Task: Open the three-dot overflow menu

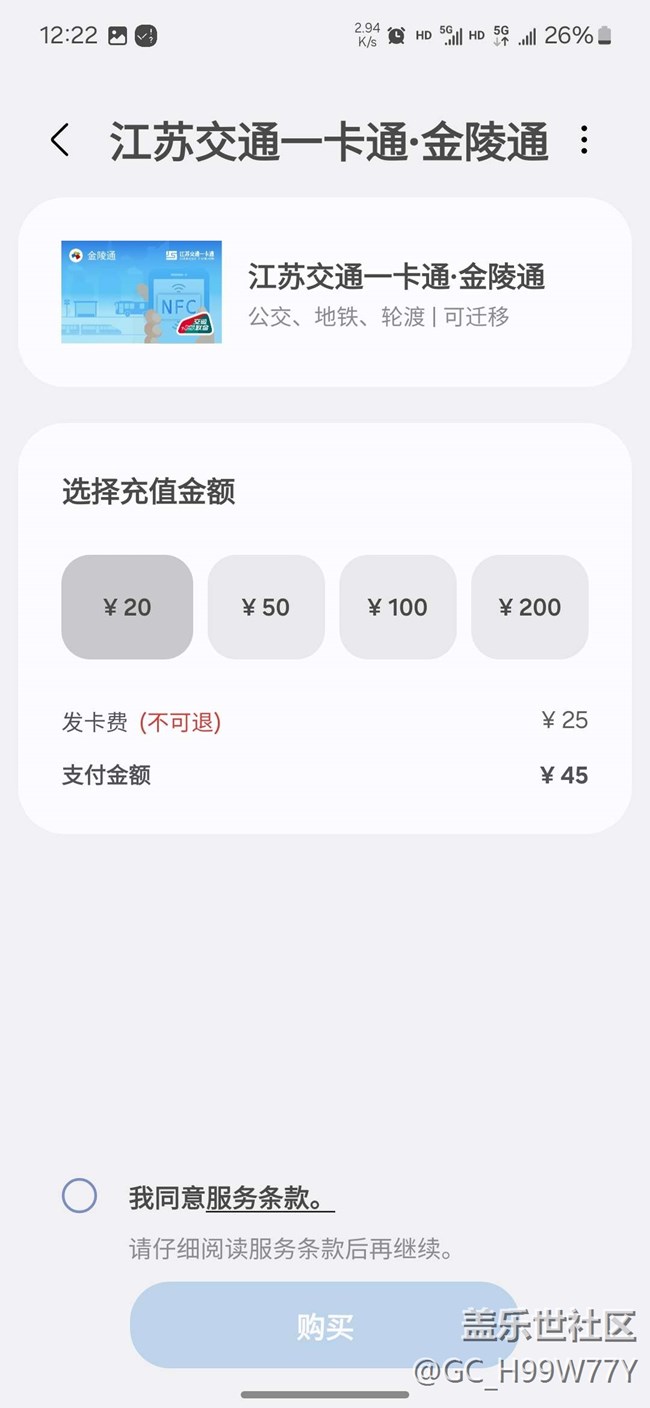Action: coord(584,141)
